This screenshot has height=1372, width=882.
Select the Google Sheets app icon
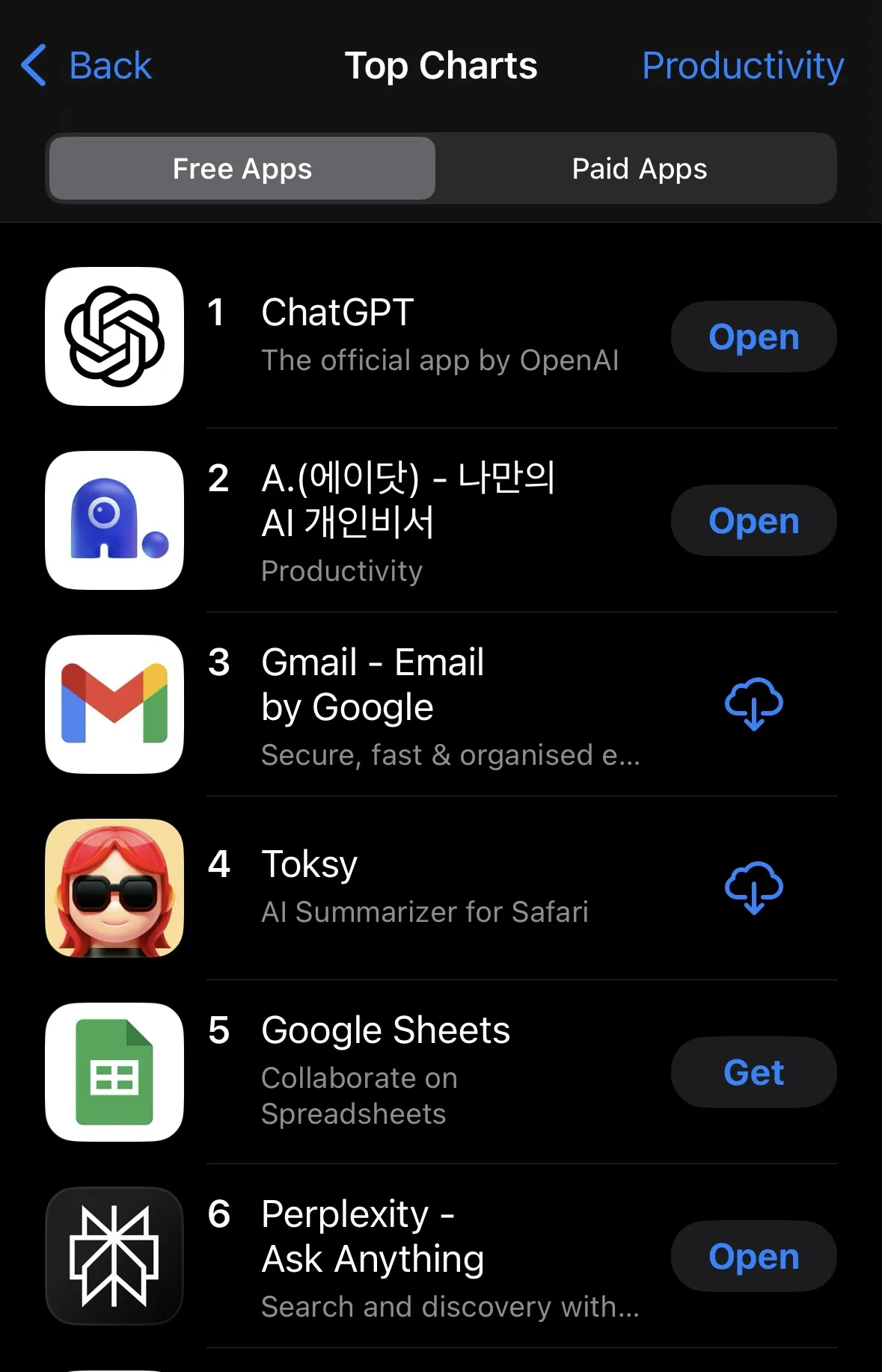pyautogui.click(x=113, y=1072)
